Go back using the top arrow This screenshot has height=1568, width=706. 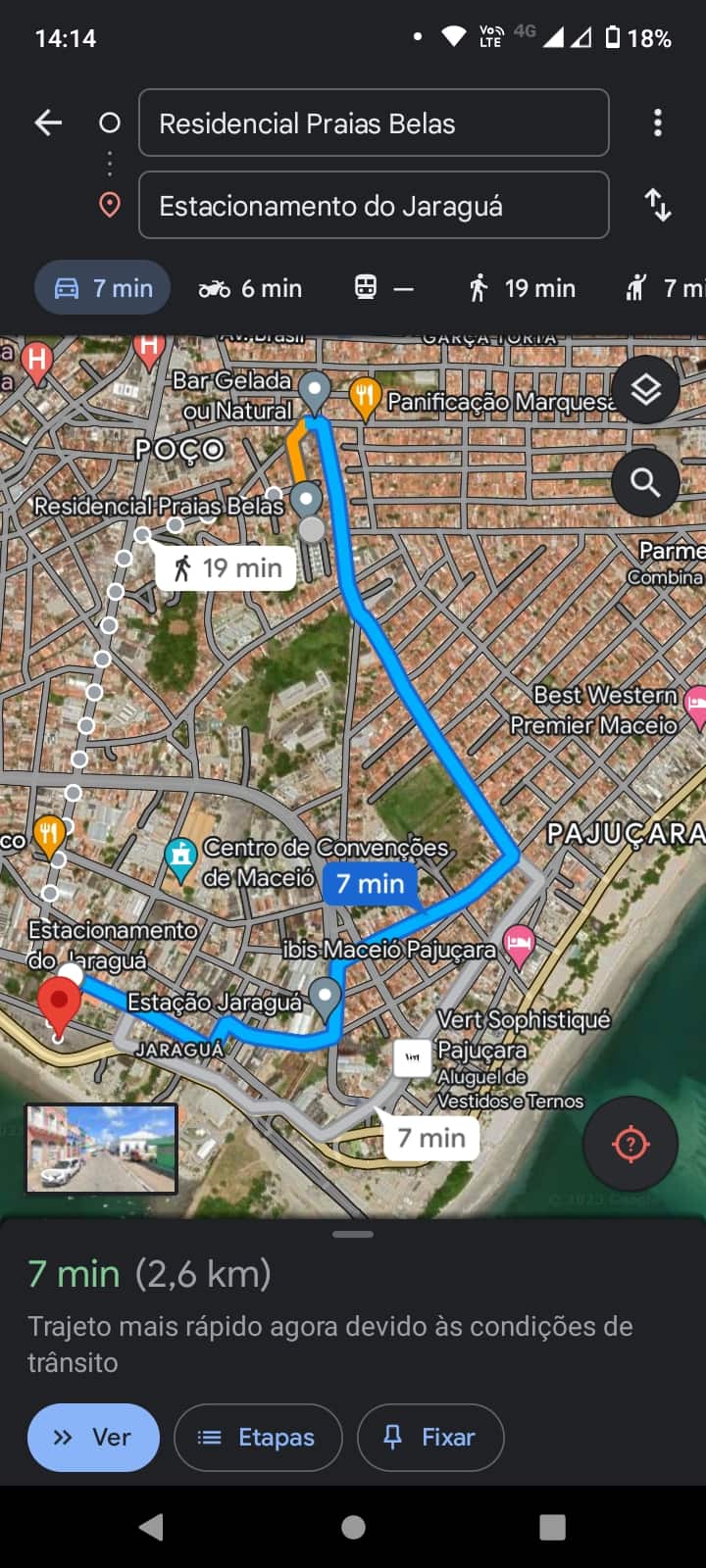click(x=48, y=122)
